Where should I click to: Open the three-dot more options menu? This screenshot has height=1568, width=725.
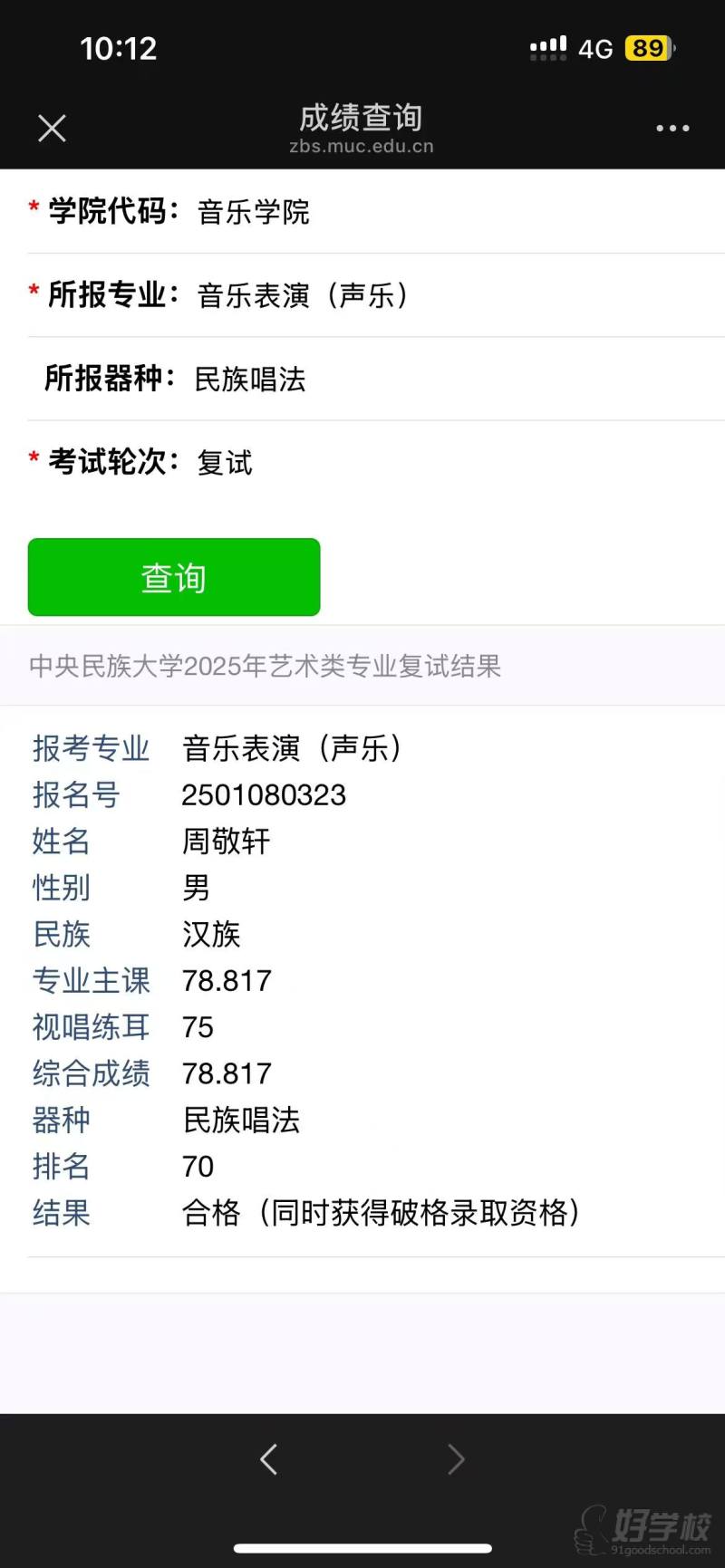pyautogui.click(x=671, y=128)
